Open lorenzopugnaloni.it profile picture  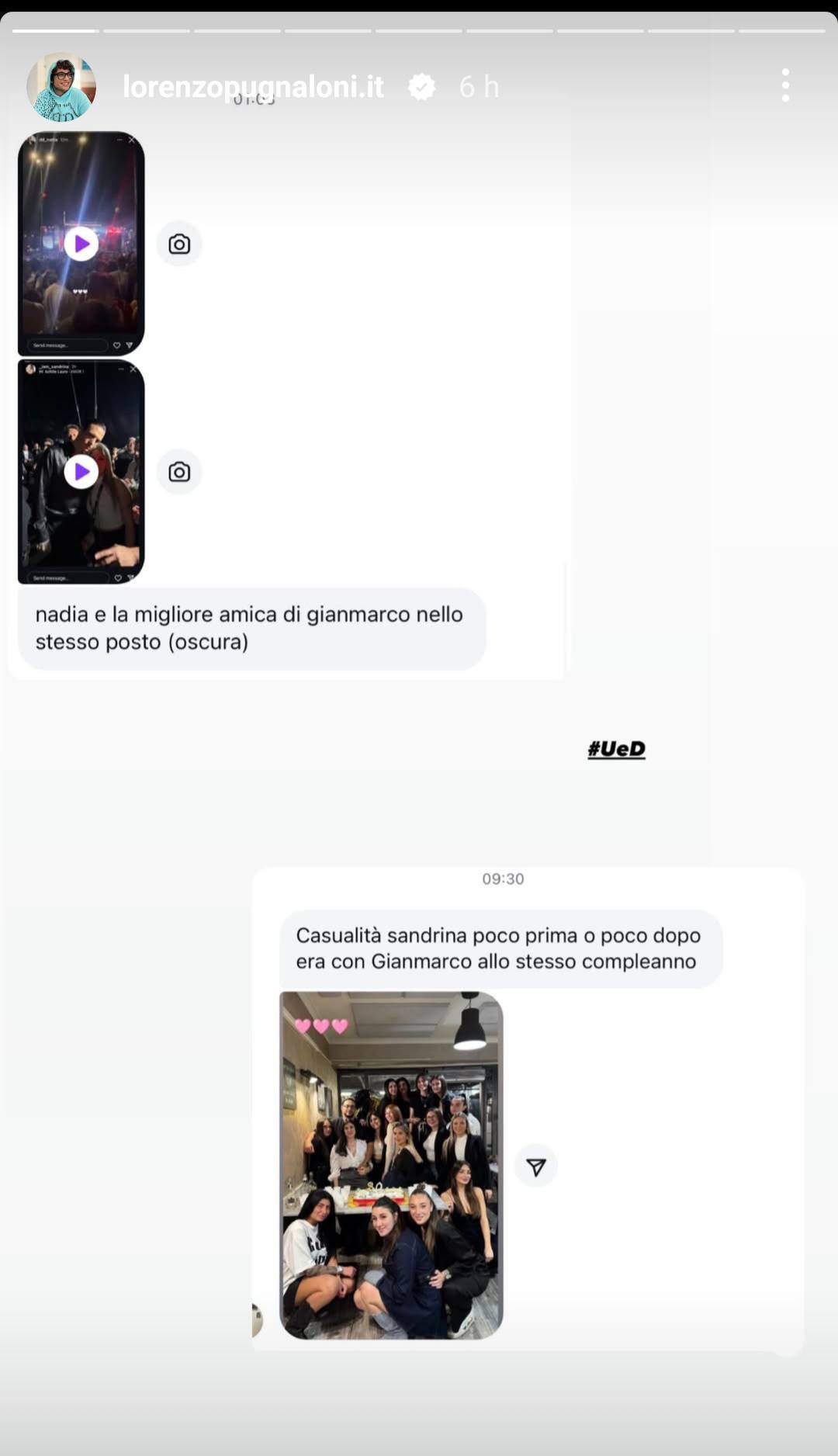pos(61,87)
